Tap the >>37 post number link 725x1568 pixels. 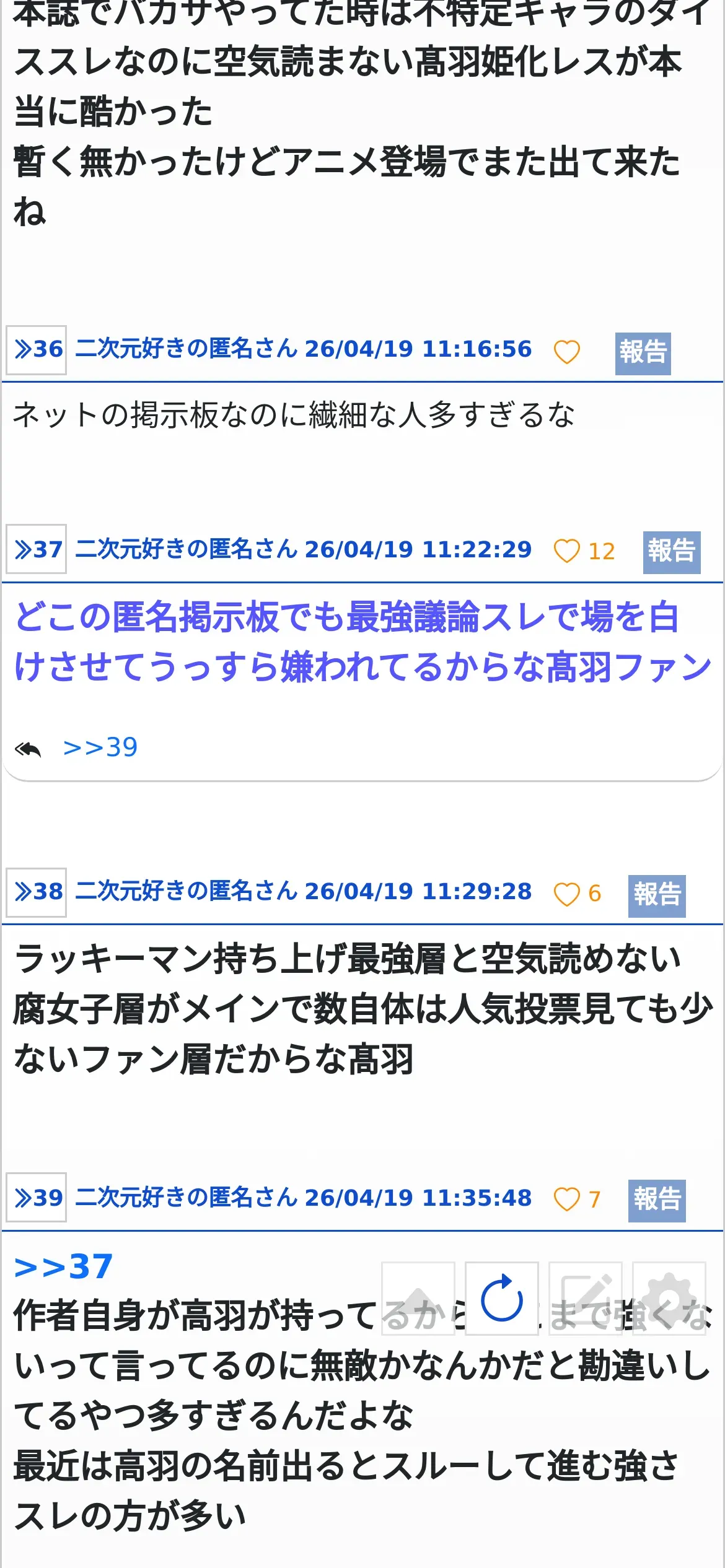36,549
